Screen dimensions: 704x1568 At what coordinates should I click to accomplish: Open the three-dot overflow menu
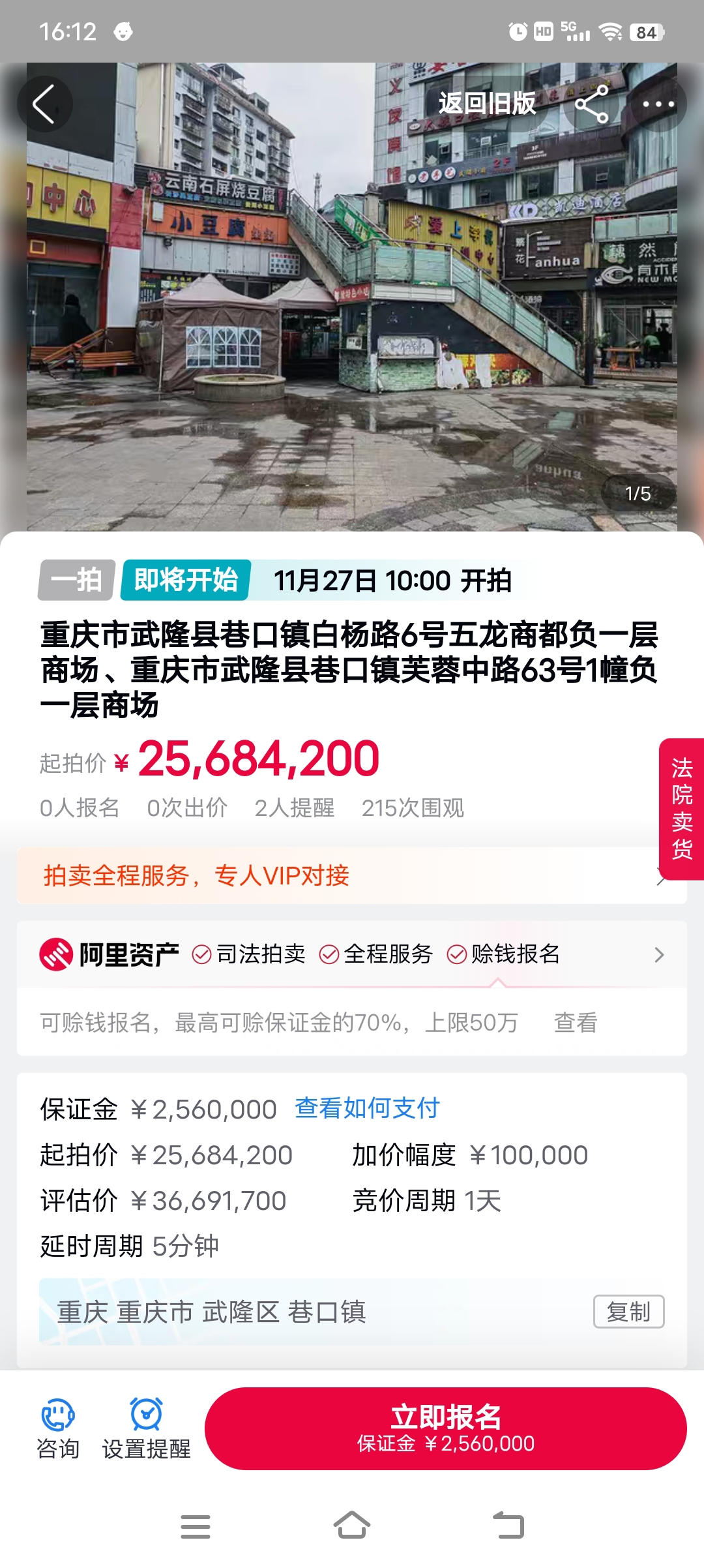pos(658,104)
